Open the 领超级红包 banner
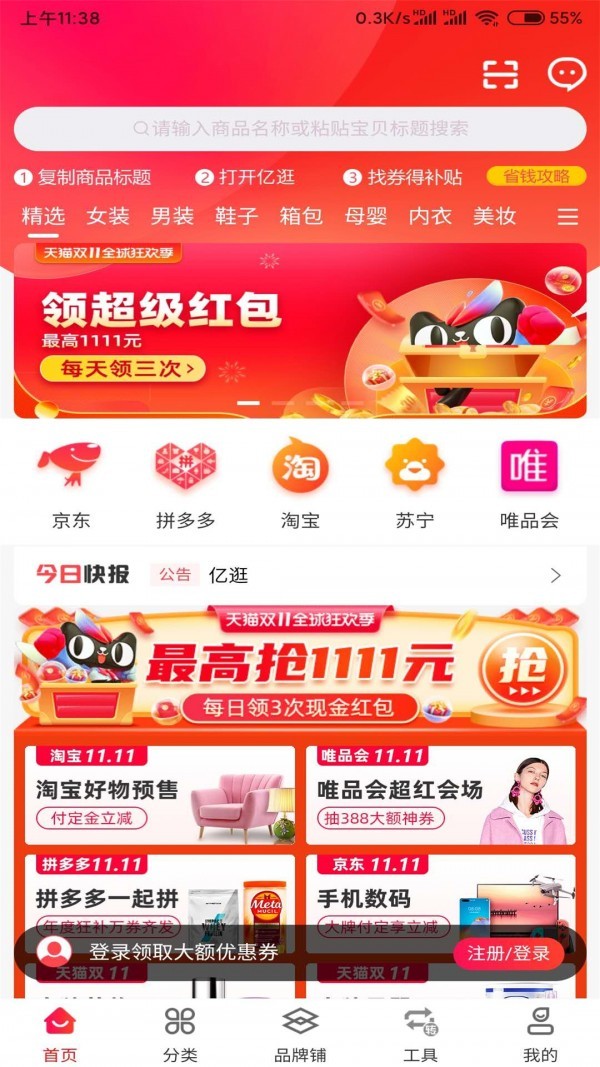This screenshot has width=600, height=1067. (300, 330)
